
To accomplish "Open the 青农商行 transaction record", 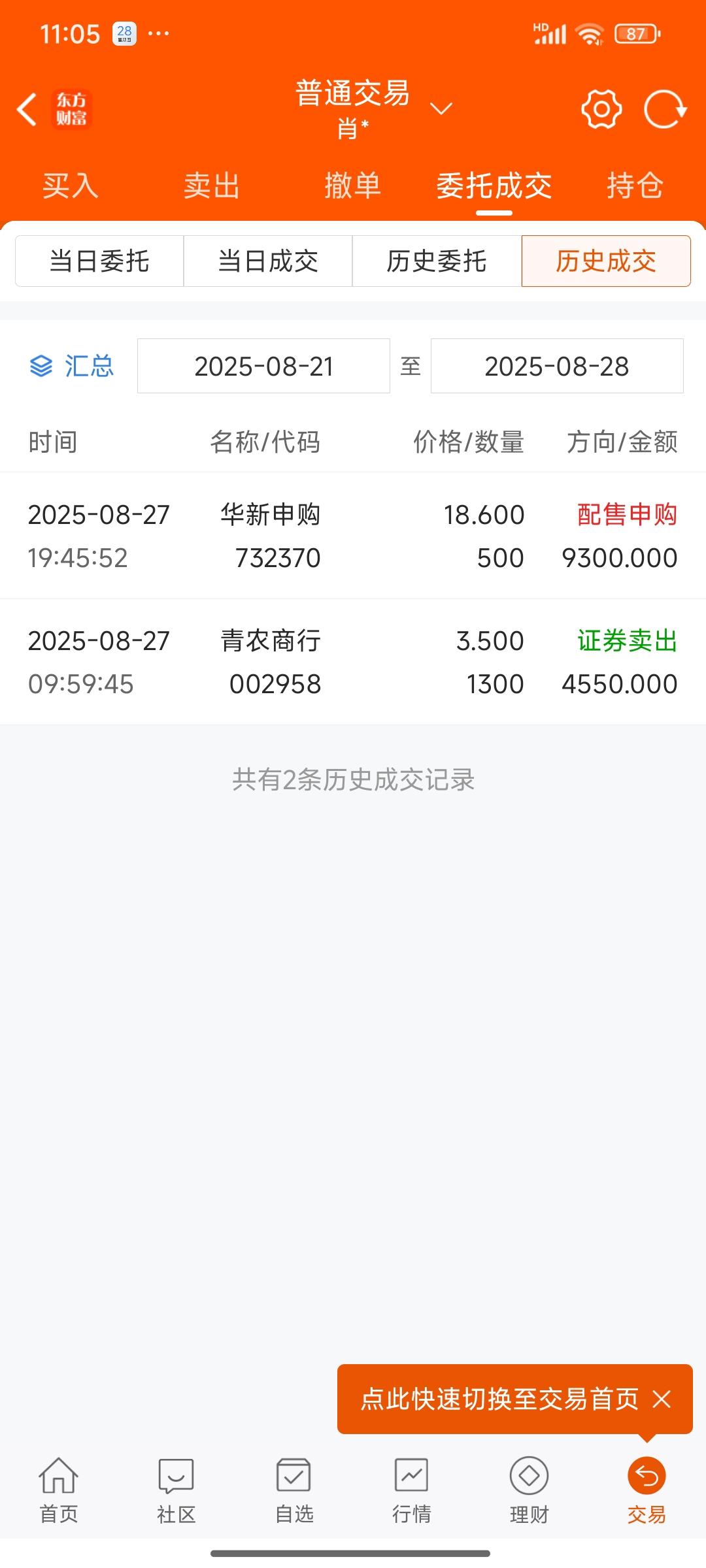I will point(353,662).
